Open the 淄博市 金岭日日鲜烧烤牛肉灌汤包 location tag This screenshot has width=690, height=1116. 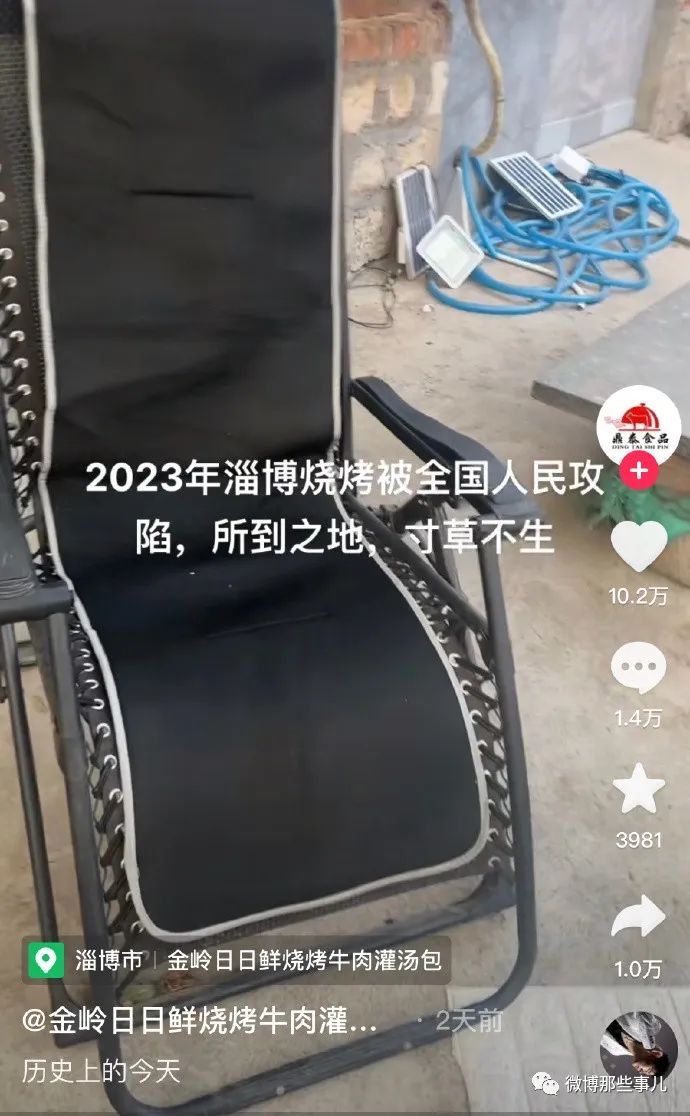pos(237,961)
